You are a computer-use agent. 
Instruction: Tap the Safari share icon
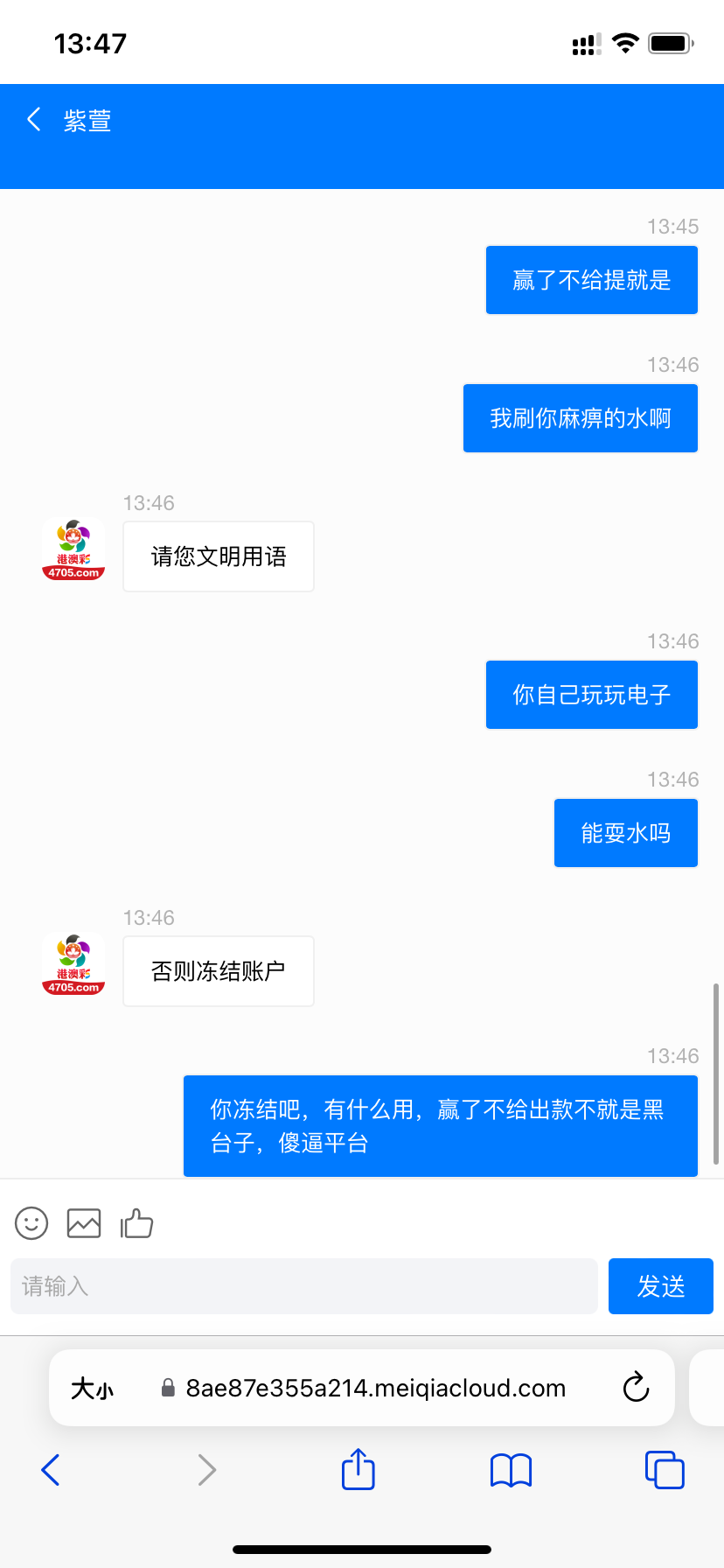tap(358, 1470)
